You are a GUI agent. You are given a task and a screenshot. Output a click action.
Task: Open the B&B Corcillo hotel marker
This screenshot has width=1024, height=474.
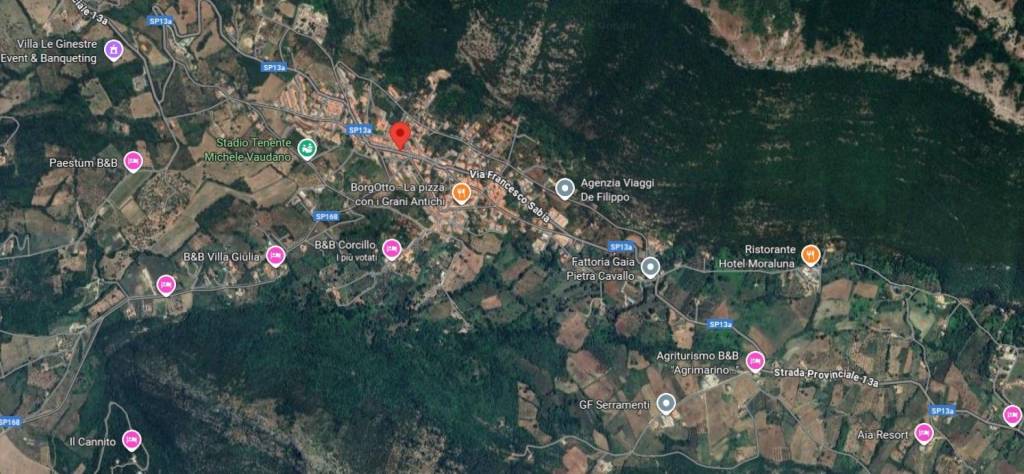(392, 249)
